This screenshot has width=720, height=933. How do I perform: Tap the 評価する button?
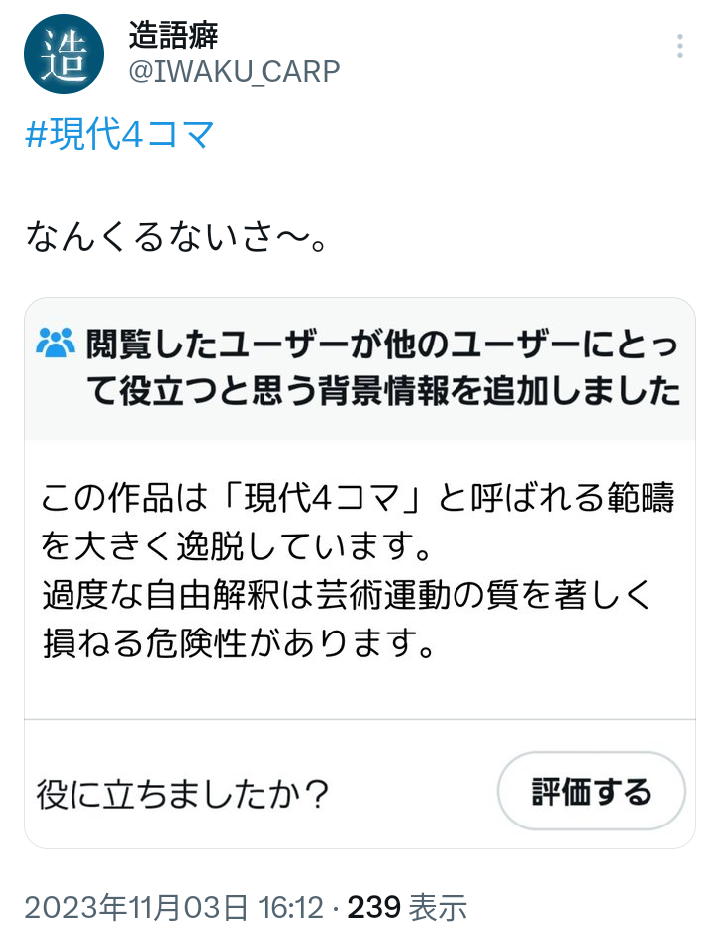[591, 792]
